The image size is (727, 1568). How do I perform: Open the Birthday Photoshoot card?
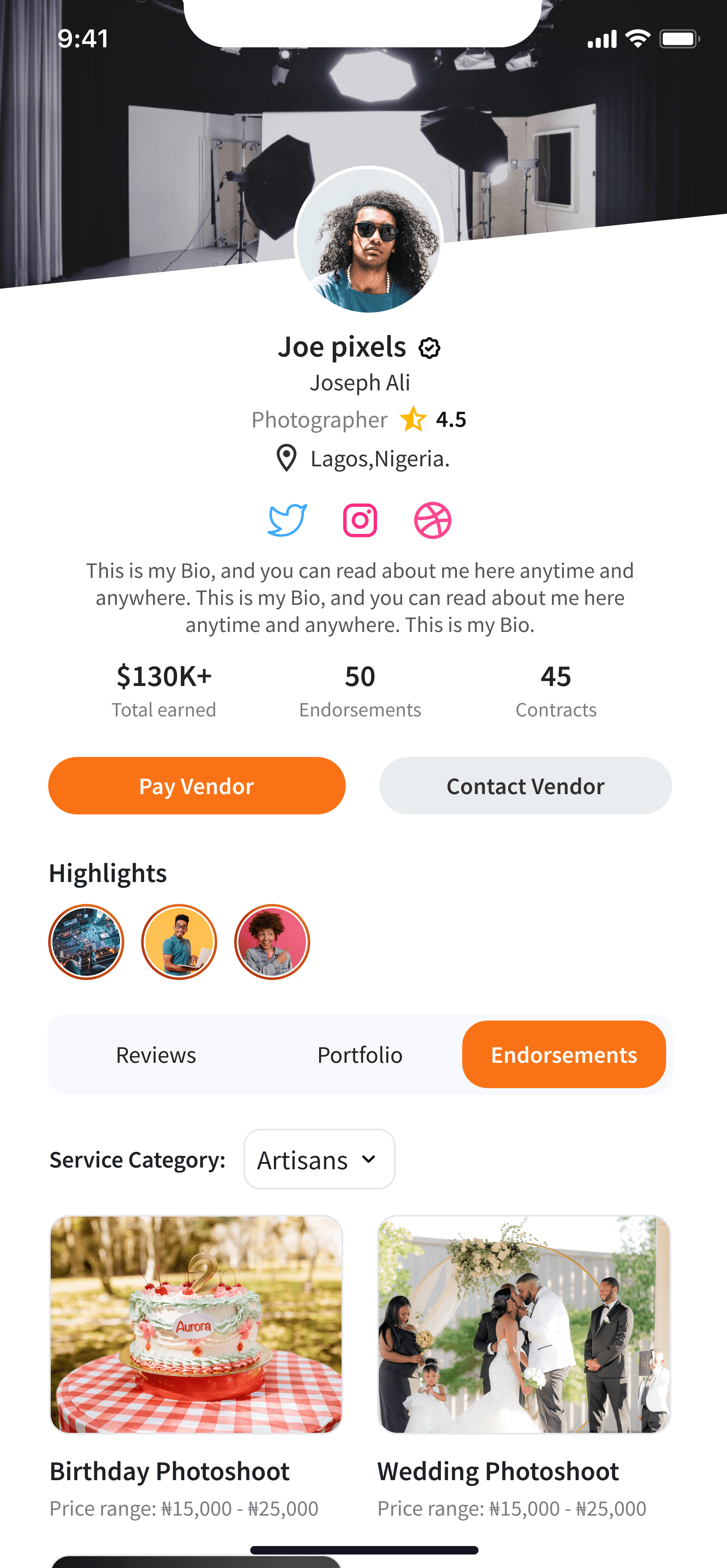tap(196, 1325)
